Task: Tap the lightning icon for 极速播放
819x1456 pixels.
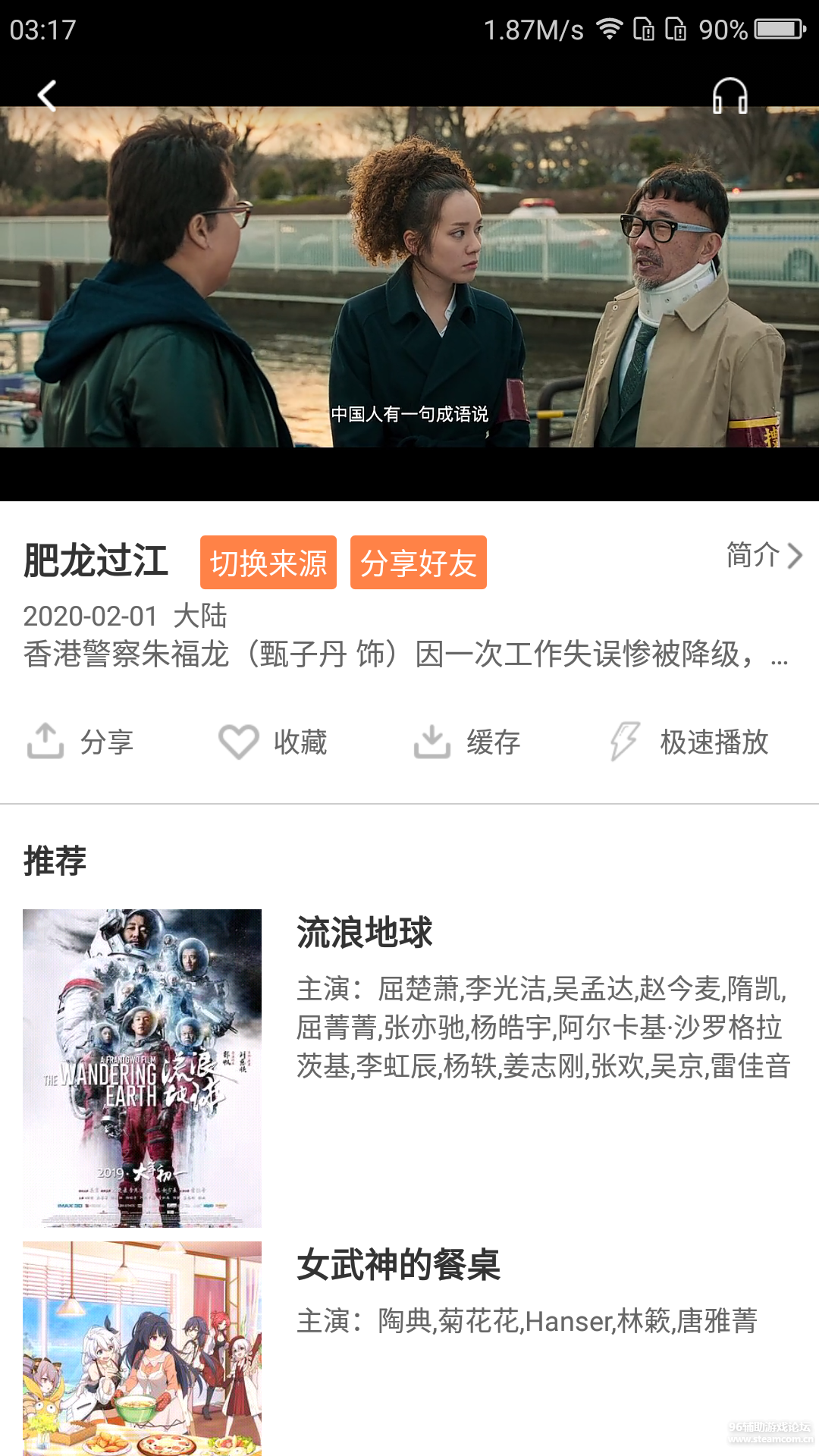Action: (623, 742)
